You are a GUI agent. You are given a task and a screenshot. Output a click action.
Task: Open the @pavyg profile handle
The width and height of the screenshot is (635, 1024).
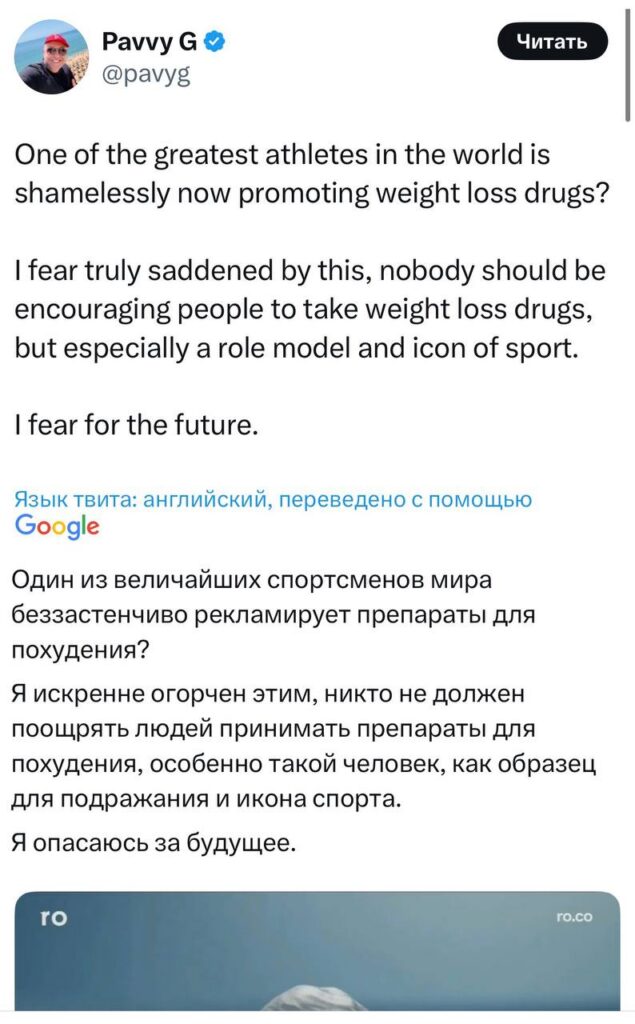click(140, 70)
